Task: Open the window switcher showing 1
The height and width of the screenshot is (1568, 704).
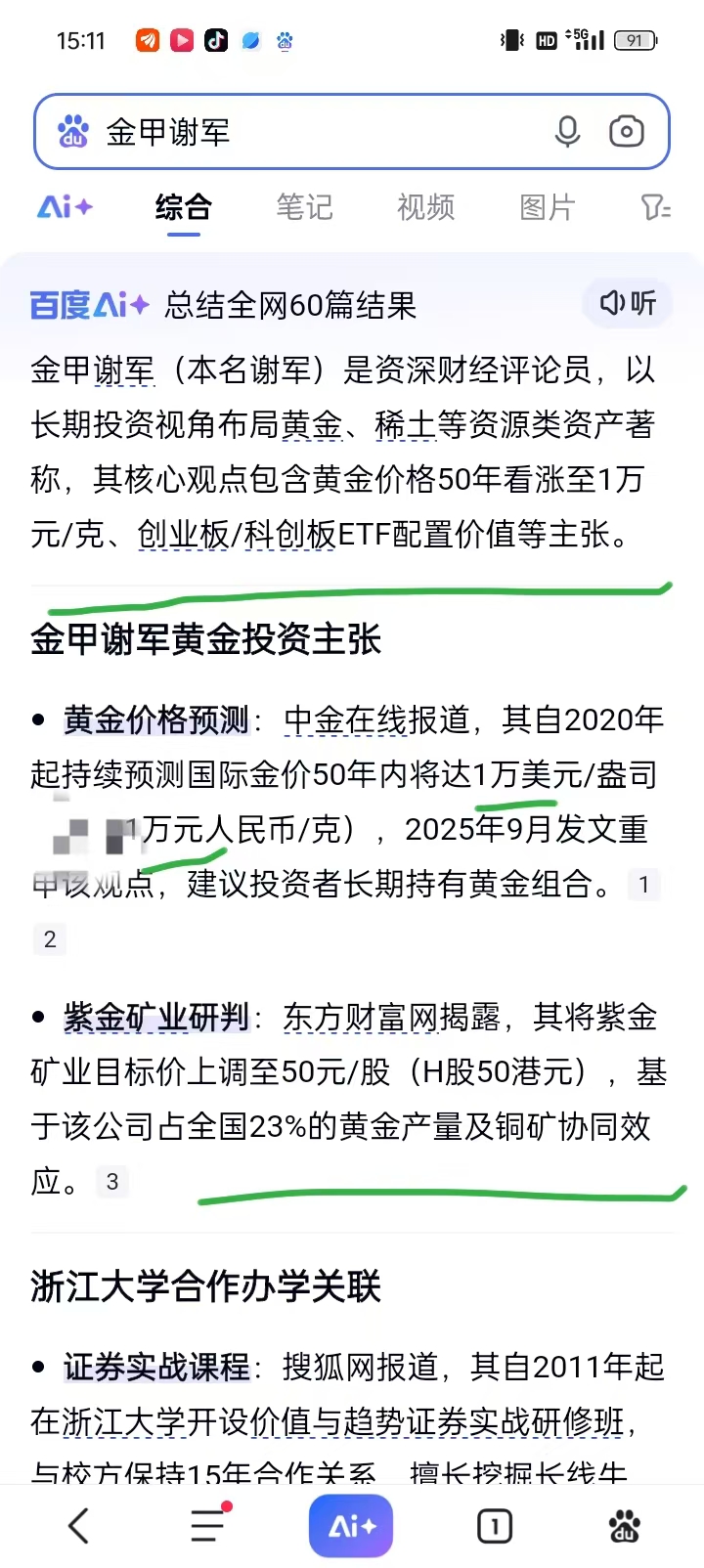Action: [x=494, y=1526]
